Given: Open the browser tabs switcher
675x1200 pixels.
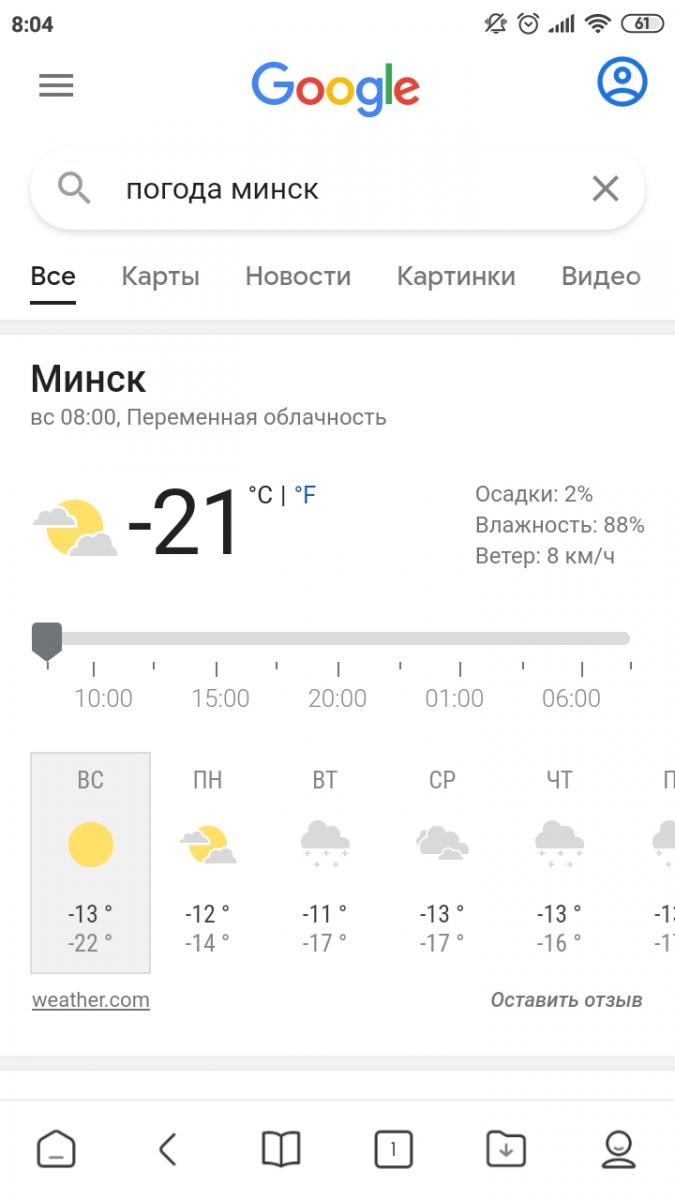Looking at the screenshot, I should tap(393, 1149).
